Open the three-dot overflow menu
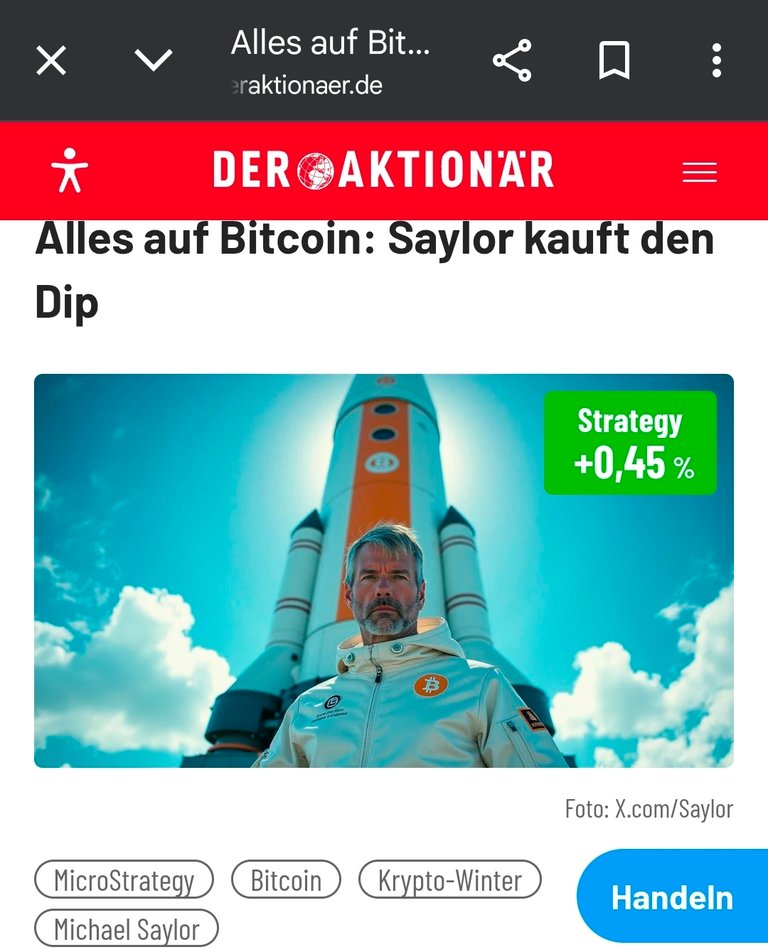Viewport: 768px width, 949px height. [716, 60]
